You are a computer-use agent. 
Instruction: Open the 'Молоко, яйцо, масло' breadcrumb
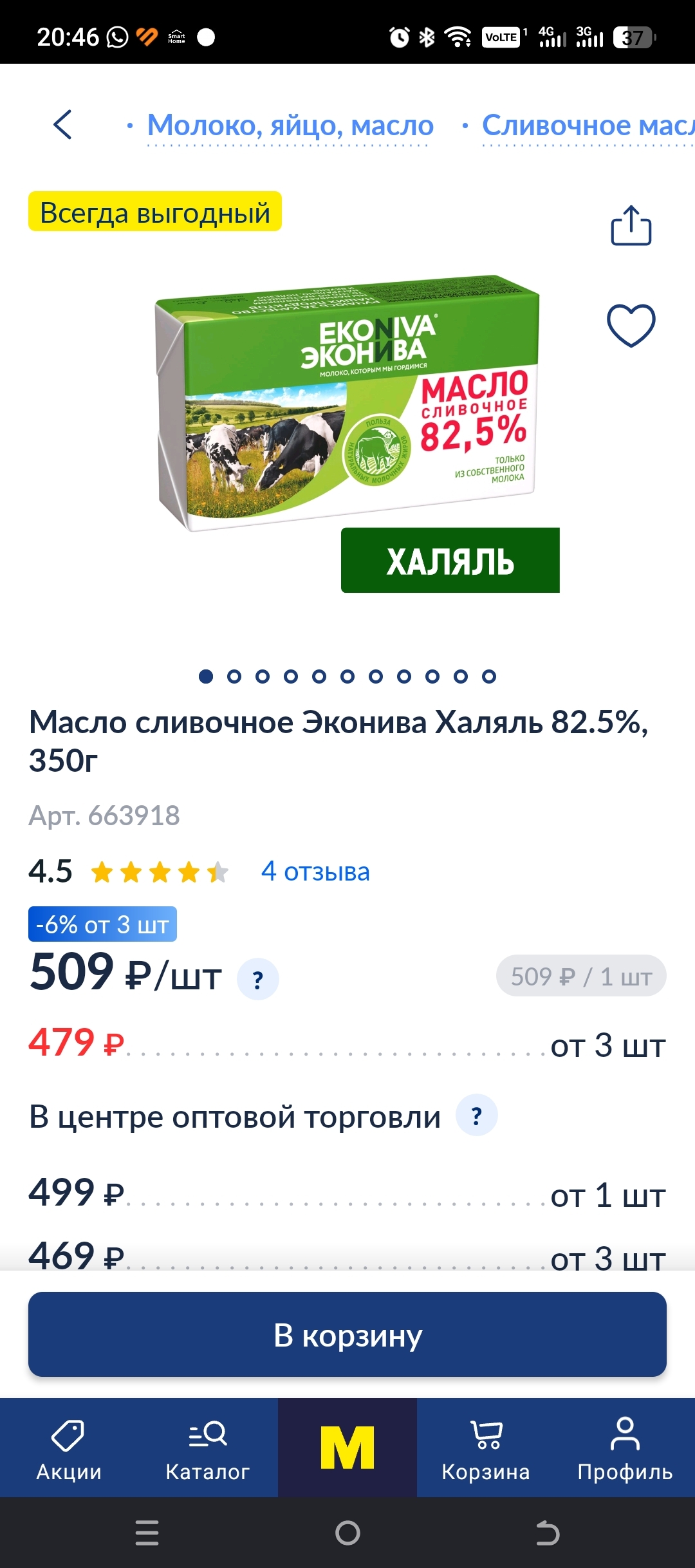(x=290, y=126)
